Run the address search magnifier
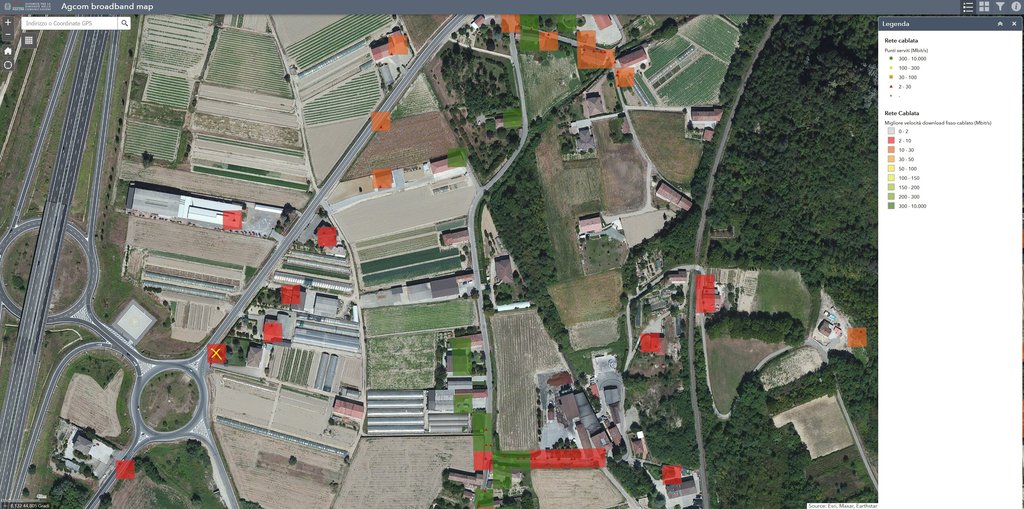This screenshot has width=1024, height=509. coord(124,22)
